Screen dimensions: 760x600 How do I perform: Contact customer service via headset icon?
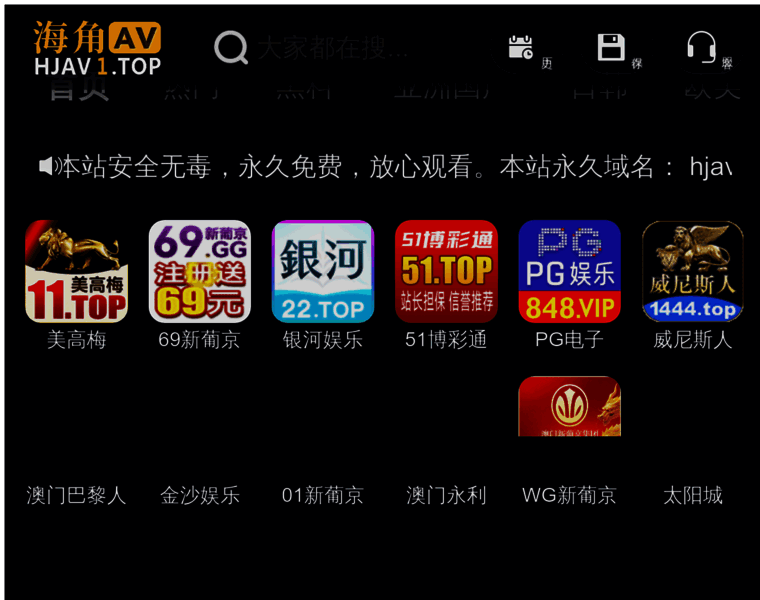tap(701, 48)
